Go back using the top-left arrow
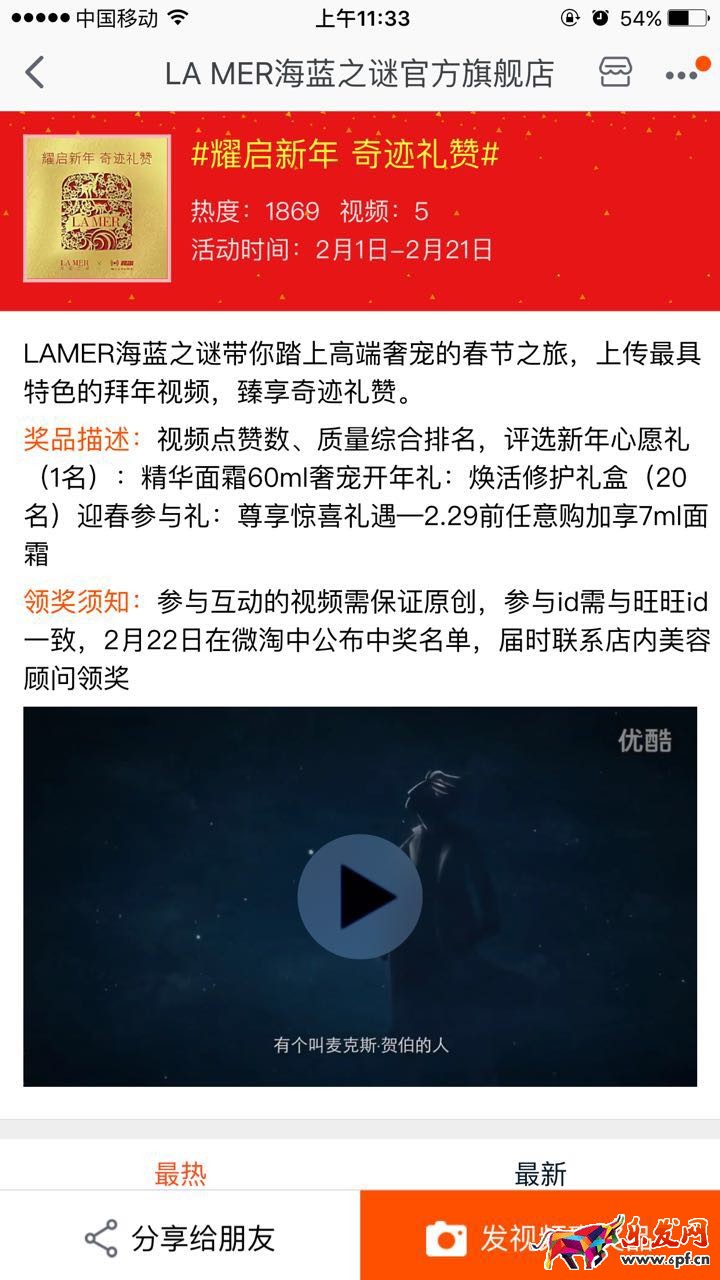720x1280 pixels. [x=35, y=73]
